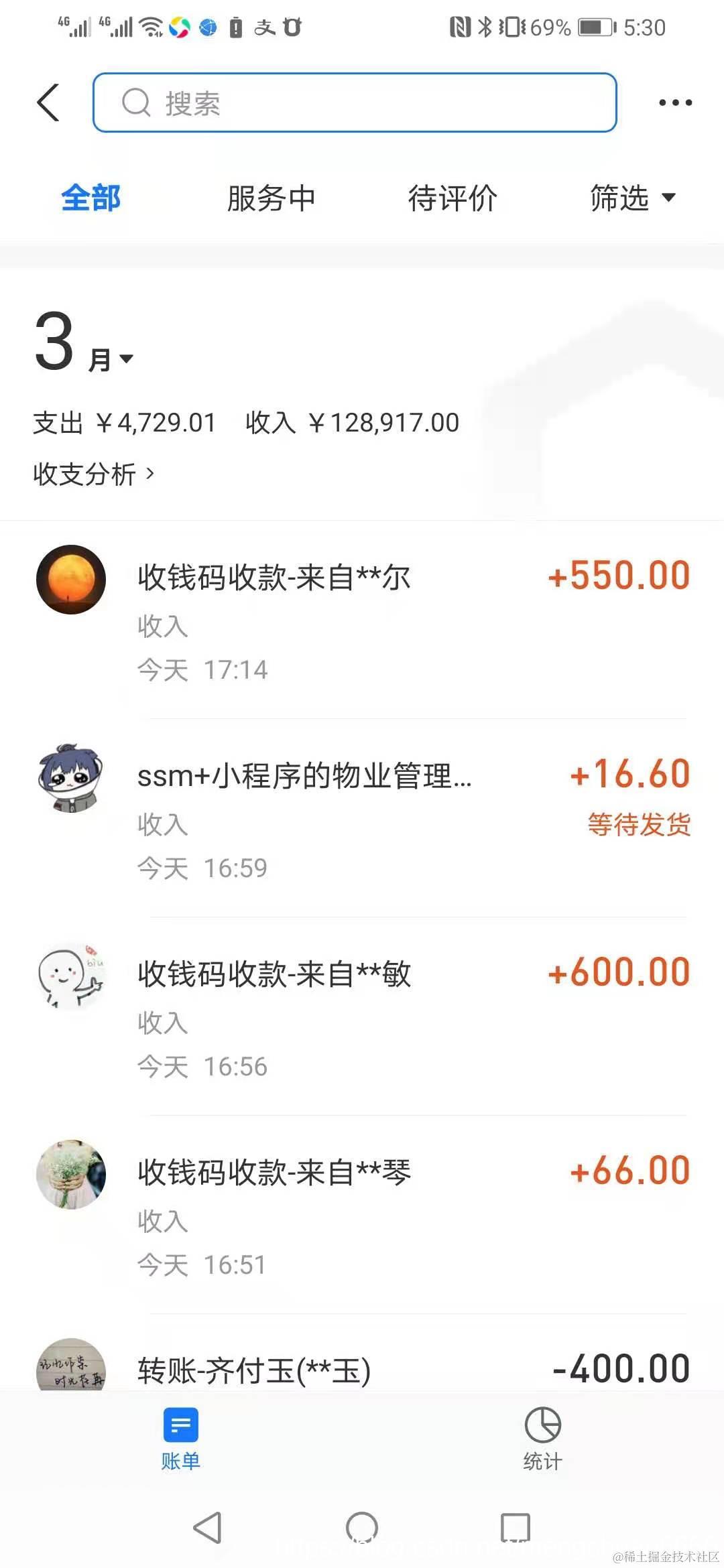Image resolution: width=724 pixels, height=1568 pixels.
Task: Open the 筛选 filter dropdown
Action: 631,198
